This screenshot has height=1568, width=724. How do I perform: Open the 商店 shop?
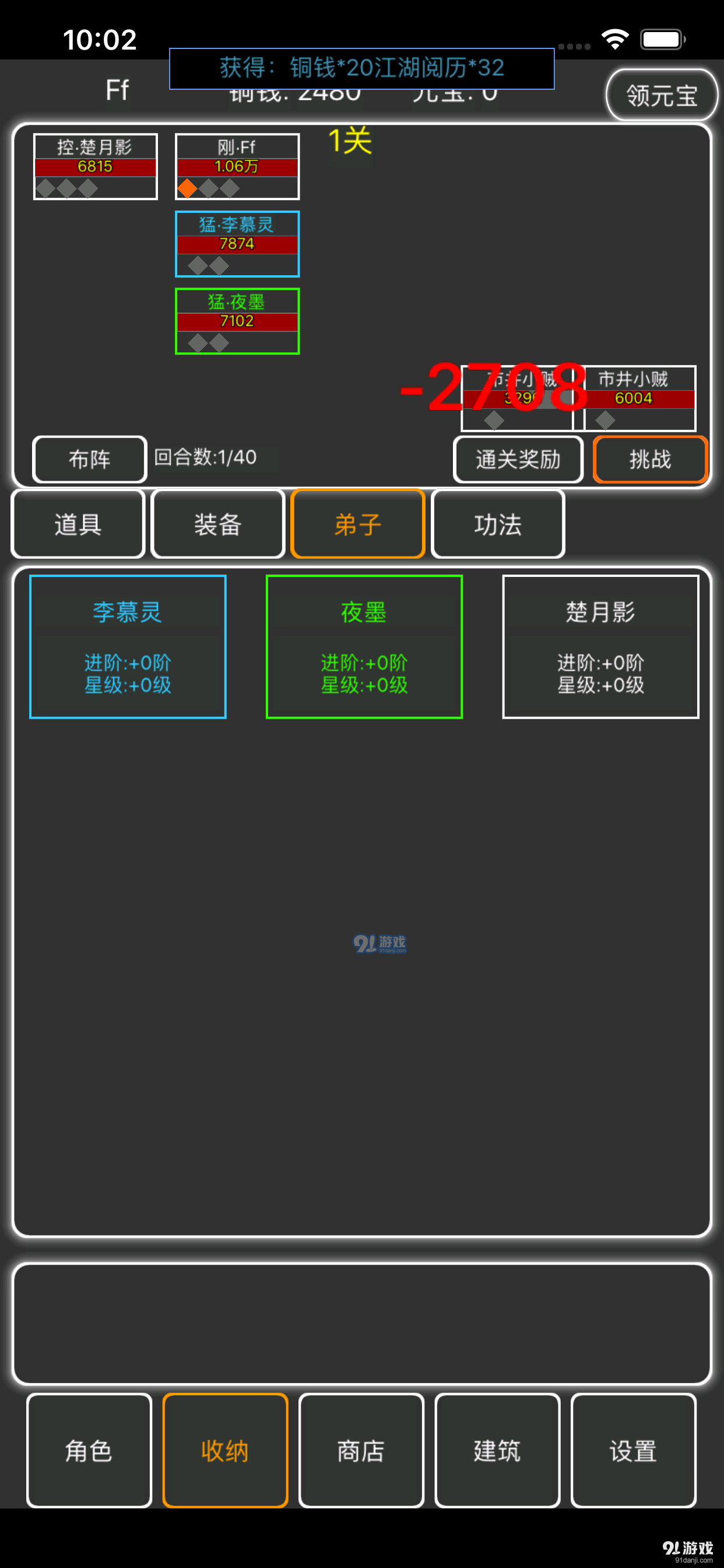point(361,1451)
